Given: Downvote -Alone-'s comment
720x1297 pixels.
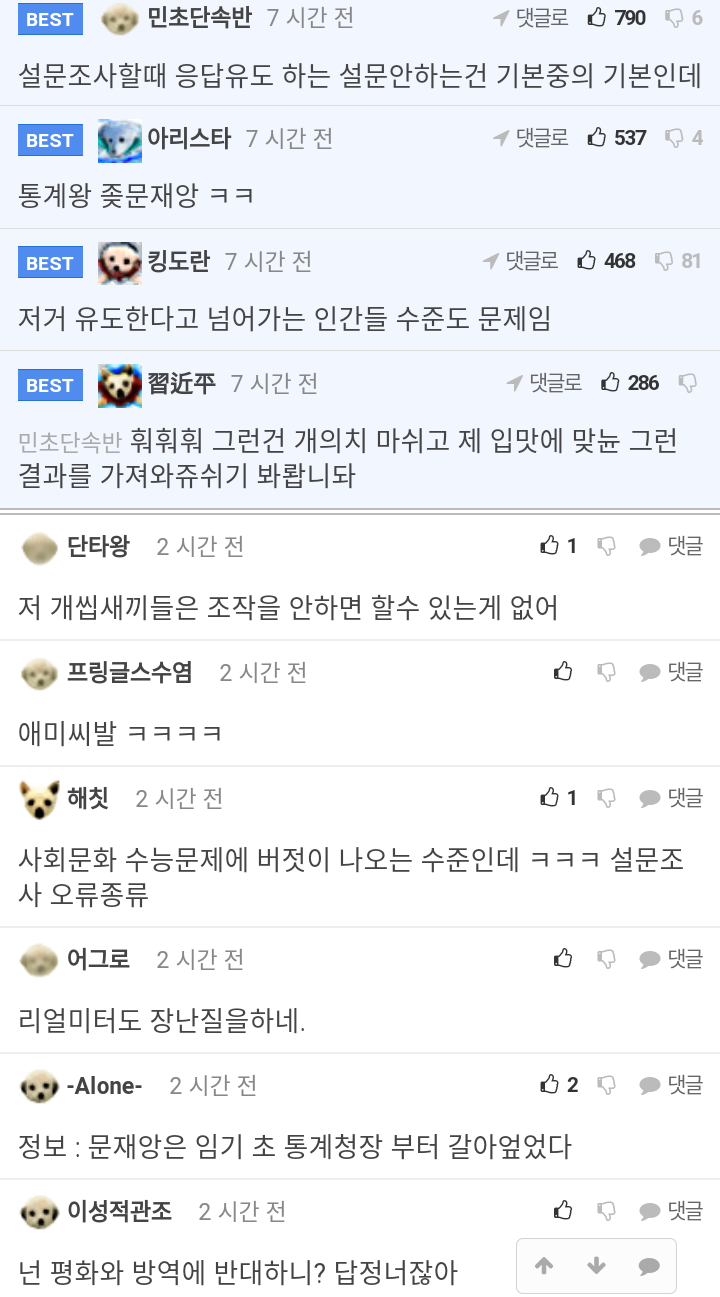Looking at the screenshot, I should [606, 1085].
